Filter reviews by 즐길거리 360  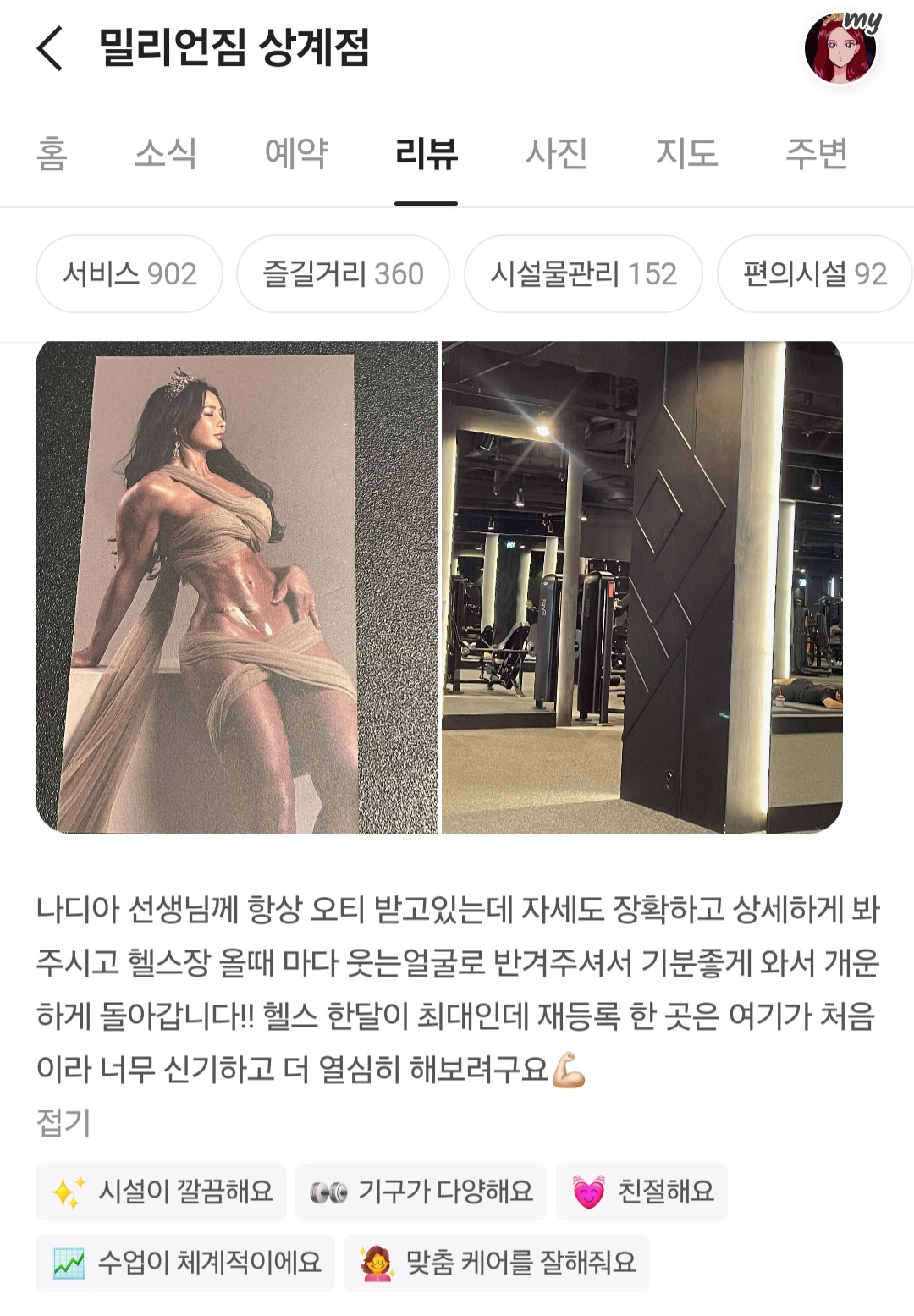(343, 274)
